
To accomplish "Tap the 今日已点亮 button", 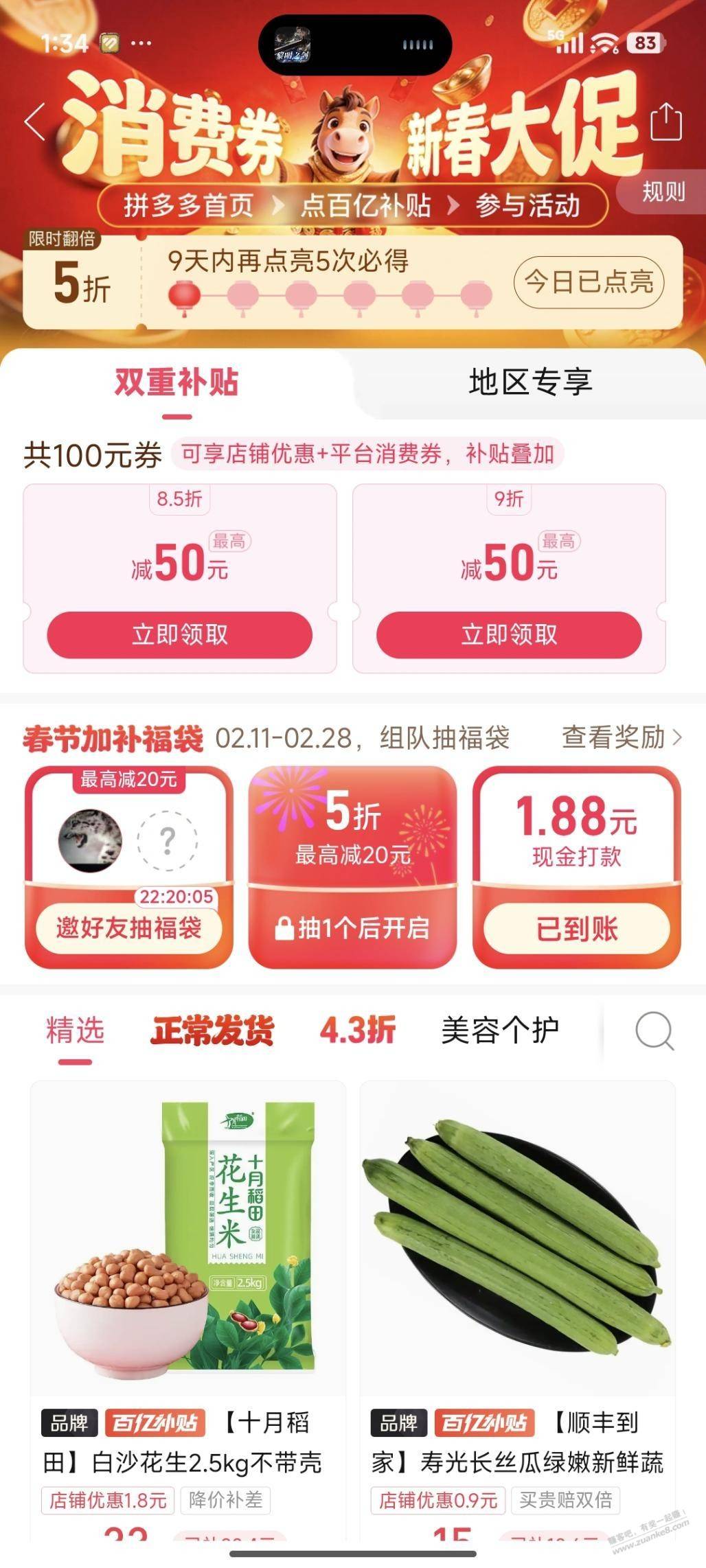I will (589, 281).
